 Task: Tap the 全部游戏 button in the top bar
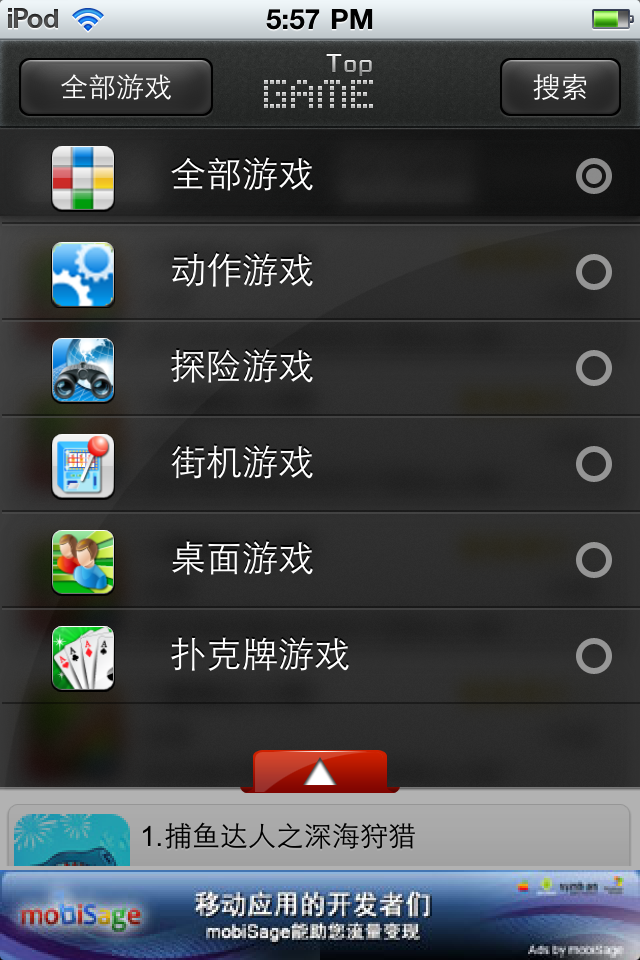click(x=116, y=88)
